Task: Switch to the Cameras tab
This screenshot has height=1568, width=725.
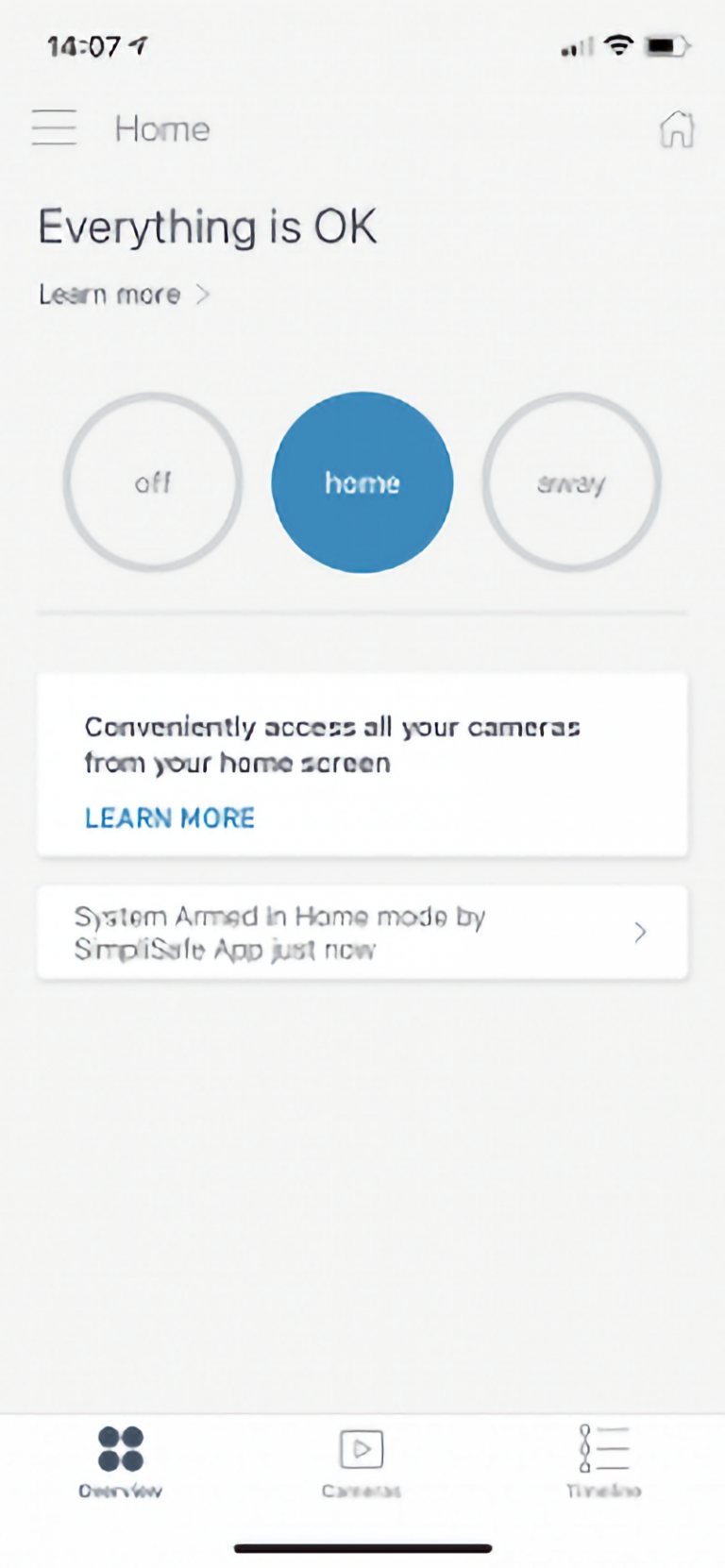Action: (362, 1461)
